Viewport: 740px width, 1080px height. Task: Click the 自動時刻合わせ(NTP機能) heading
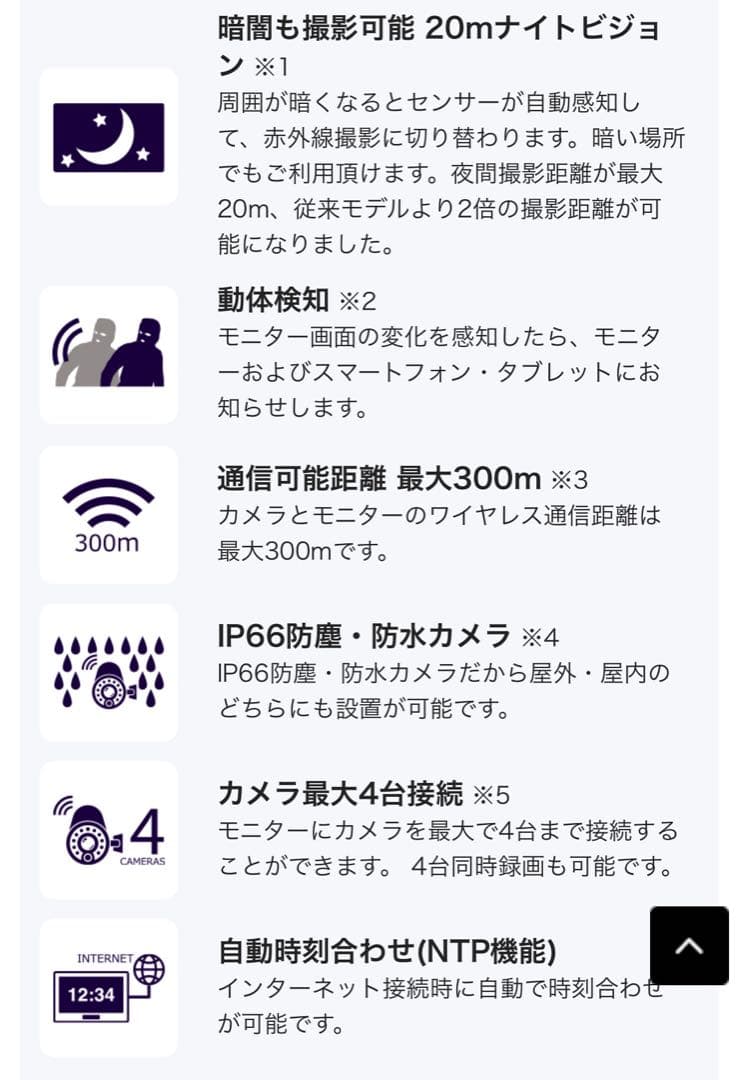[x=380, y=944]
